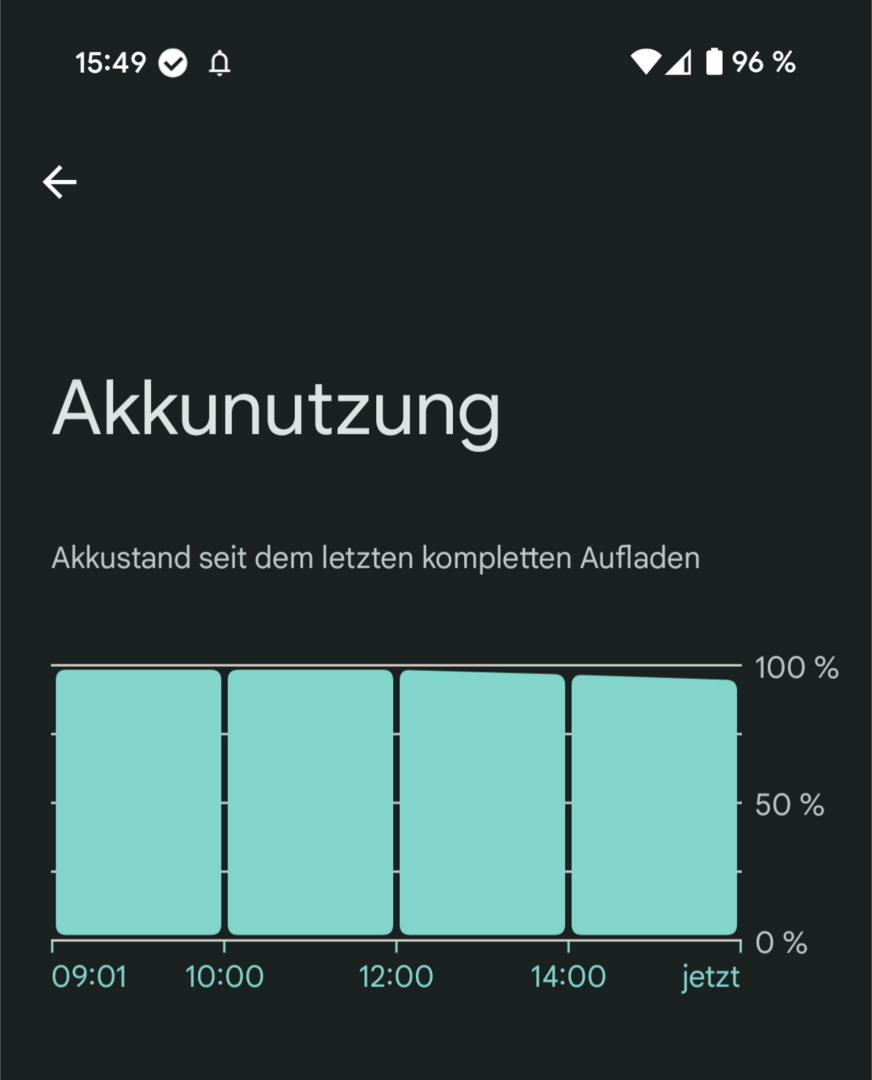Image resolution: width=872 pixels, height=1080 pixels.
Task: Select the battery bar starting at 09:01
Action: click(138, 802)
